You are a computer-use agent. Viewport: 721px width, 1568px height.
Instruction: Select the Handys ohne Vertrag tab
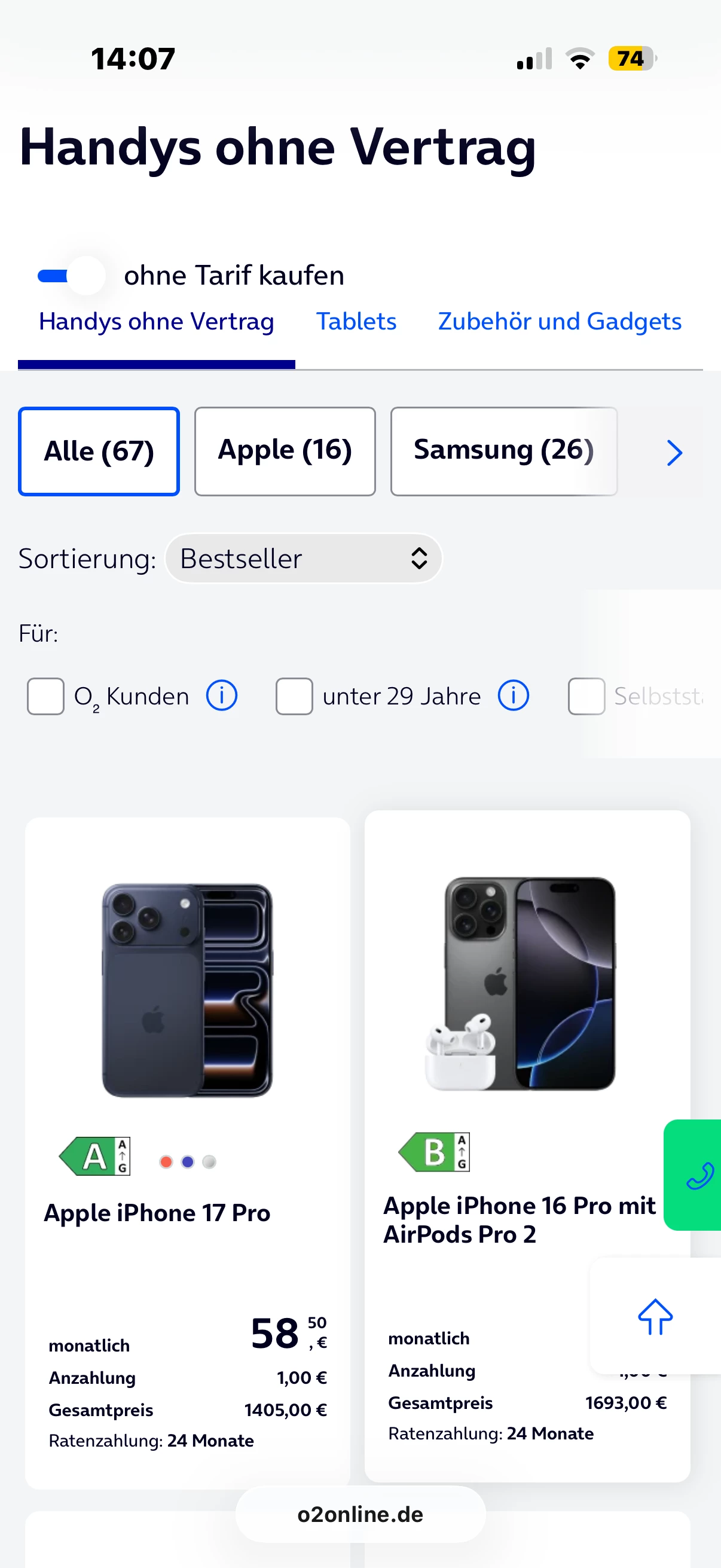(x=157, y=321)
